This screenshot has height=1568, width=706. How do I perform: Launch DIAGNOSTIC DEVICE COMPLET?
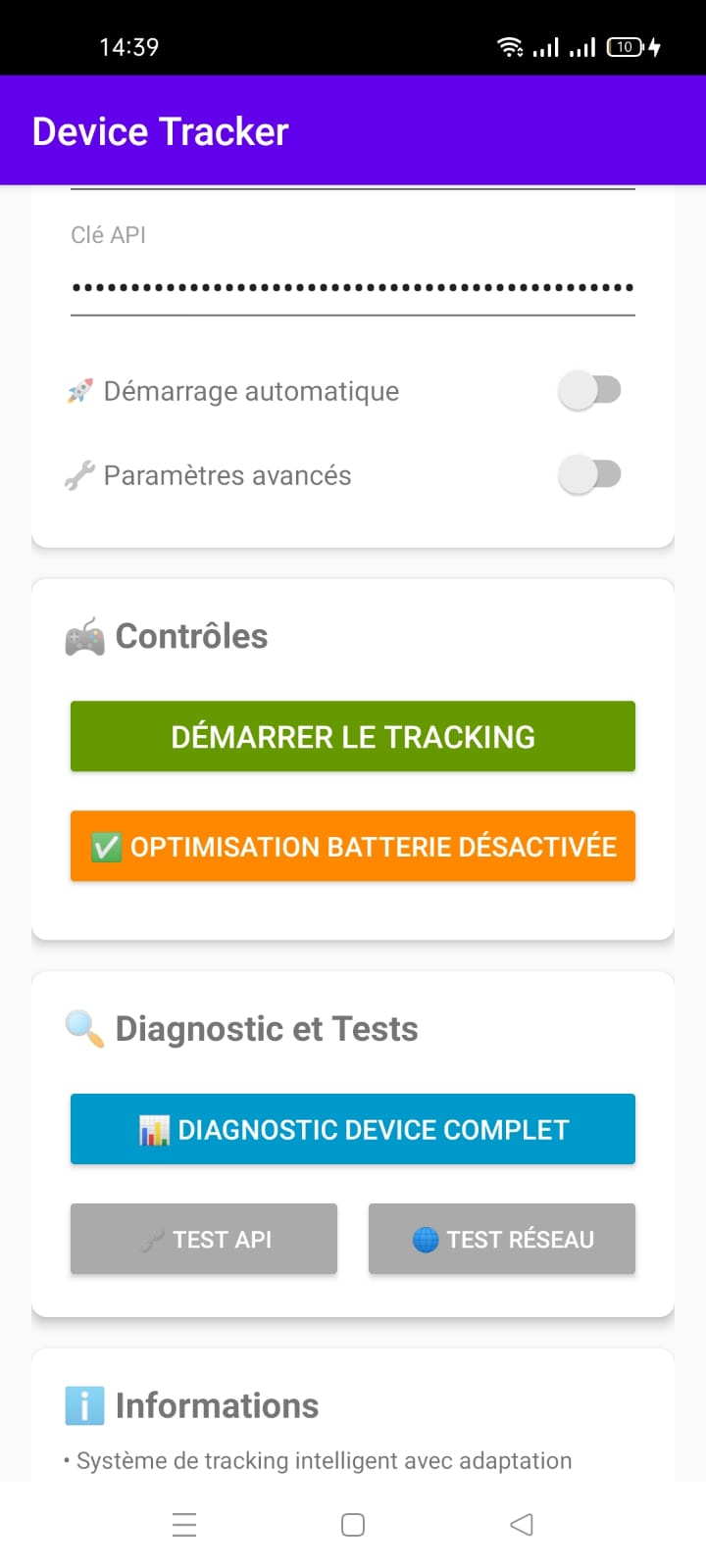point(353,1129)
